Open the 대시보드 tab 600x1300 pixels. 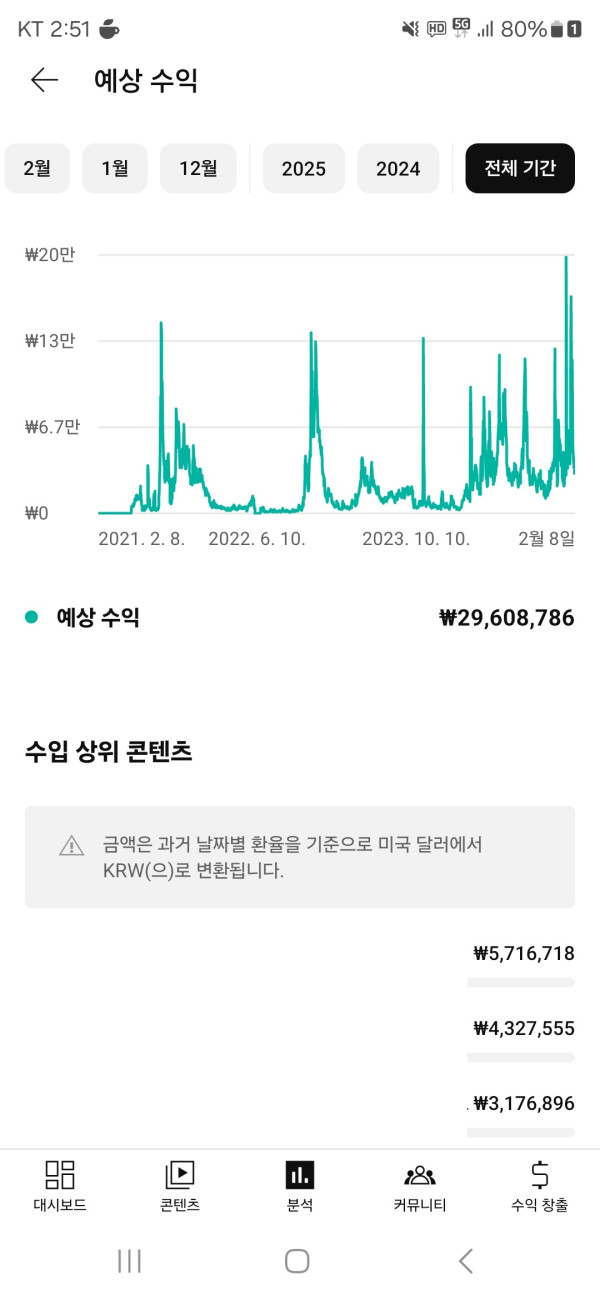pyautogui.click(x=60, y=1185)
